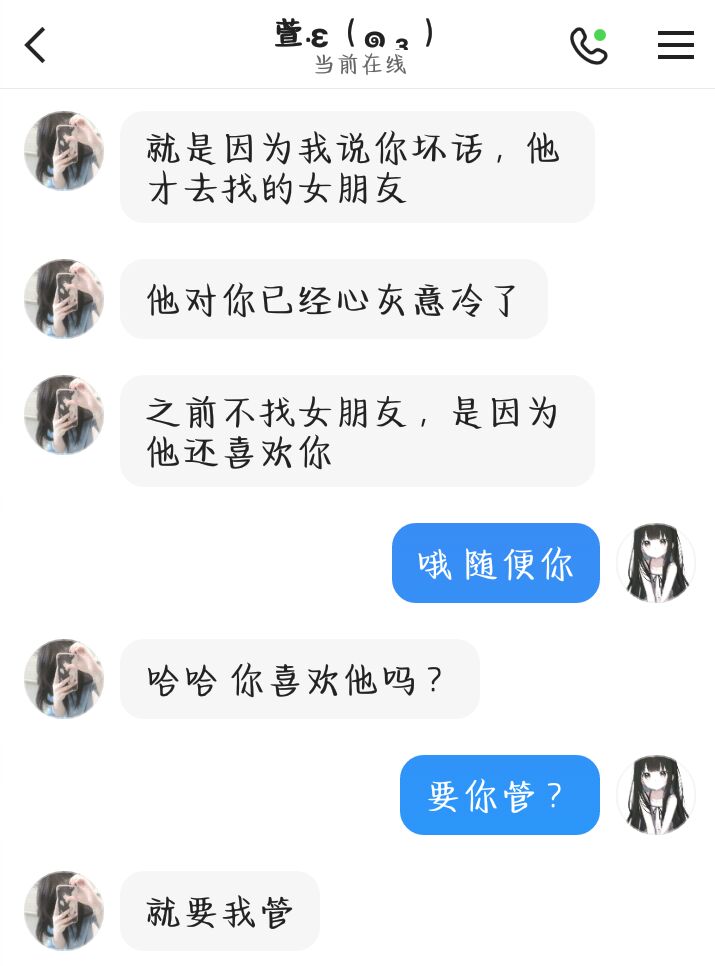Image resolution: width=715 pixels, height=966 pixels.
Task: Tap my avatar next to 要你管？
Action: [655, 795]
